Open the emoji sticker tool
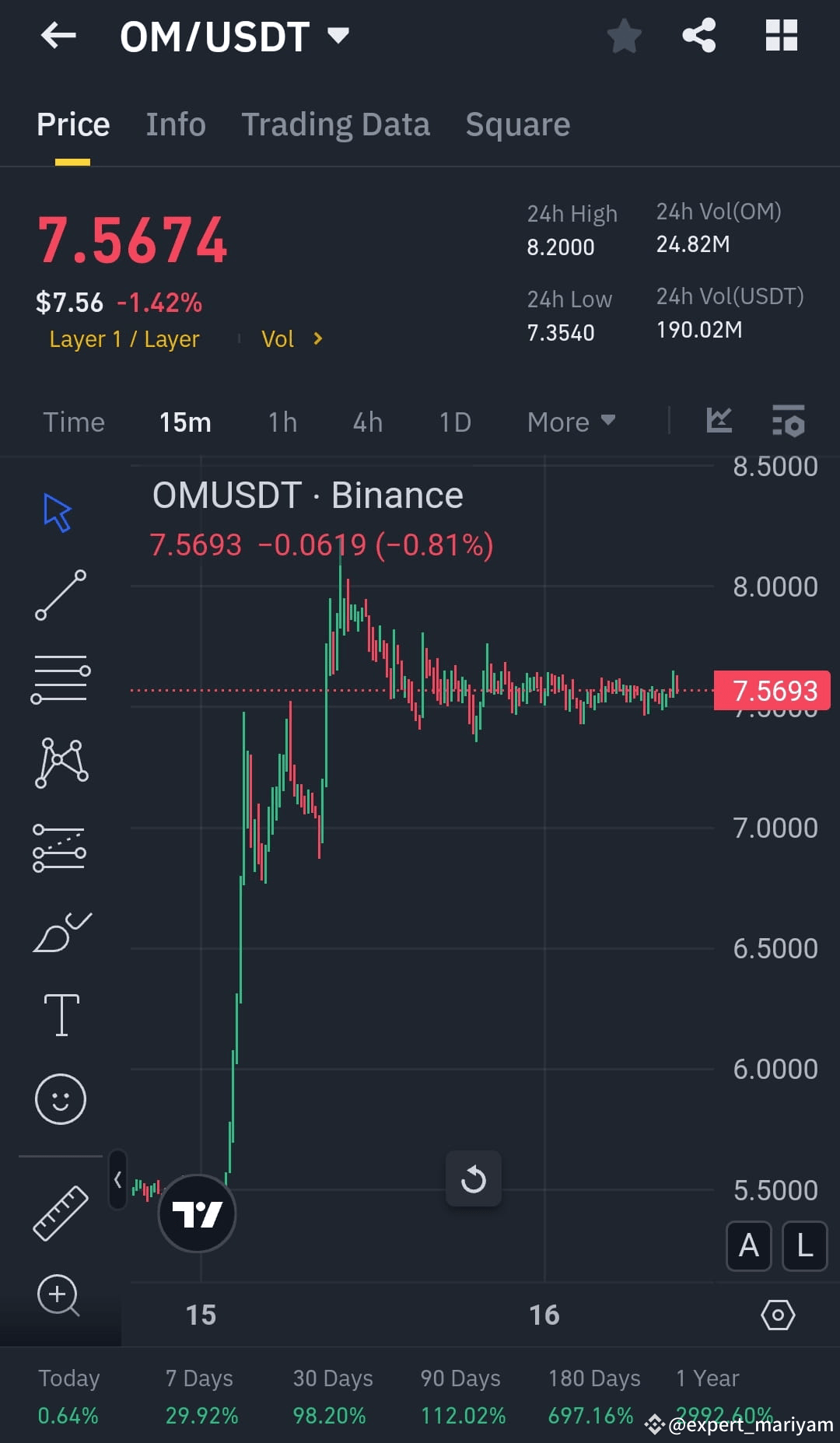The width and height of the screenshot is (840, 1443). [x=61, y=1099]
